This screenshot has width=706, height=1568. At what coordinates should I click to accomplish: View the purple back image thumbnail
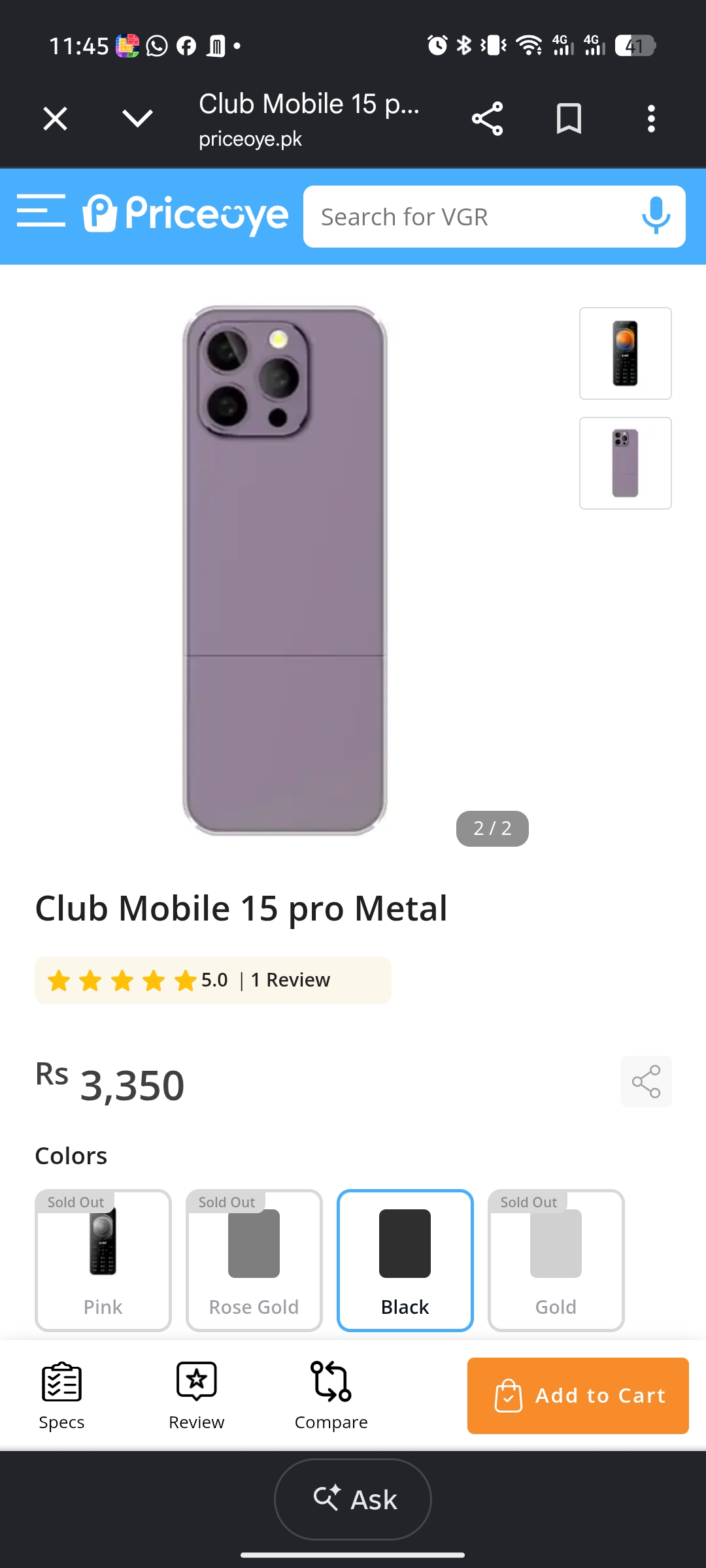pos(626,463)
